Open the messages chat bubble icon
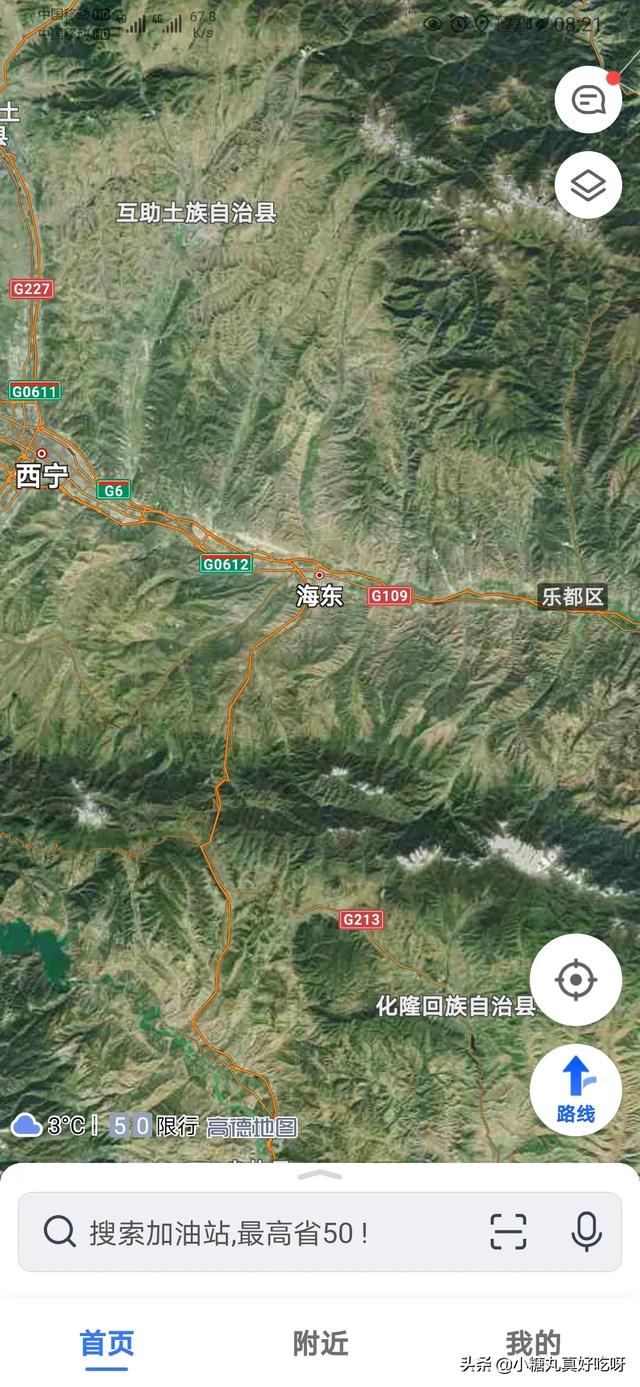The image size is (640, 1387). (x=588, y=99)
